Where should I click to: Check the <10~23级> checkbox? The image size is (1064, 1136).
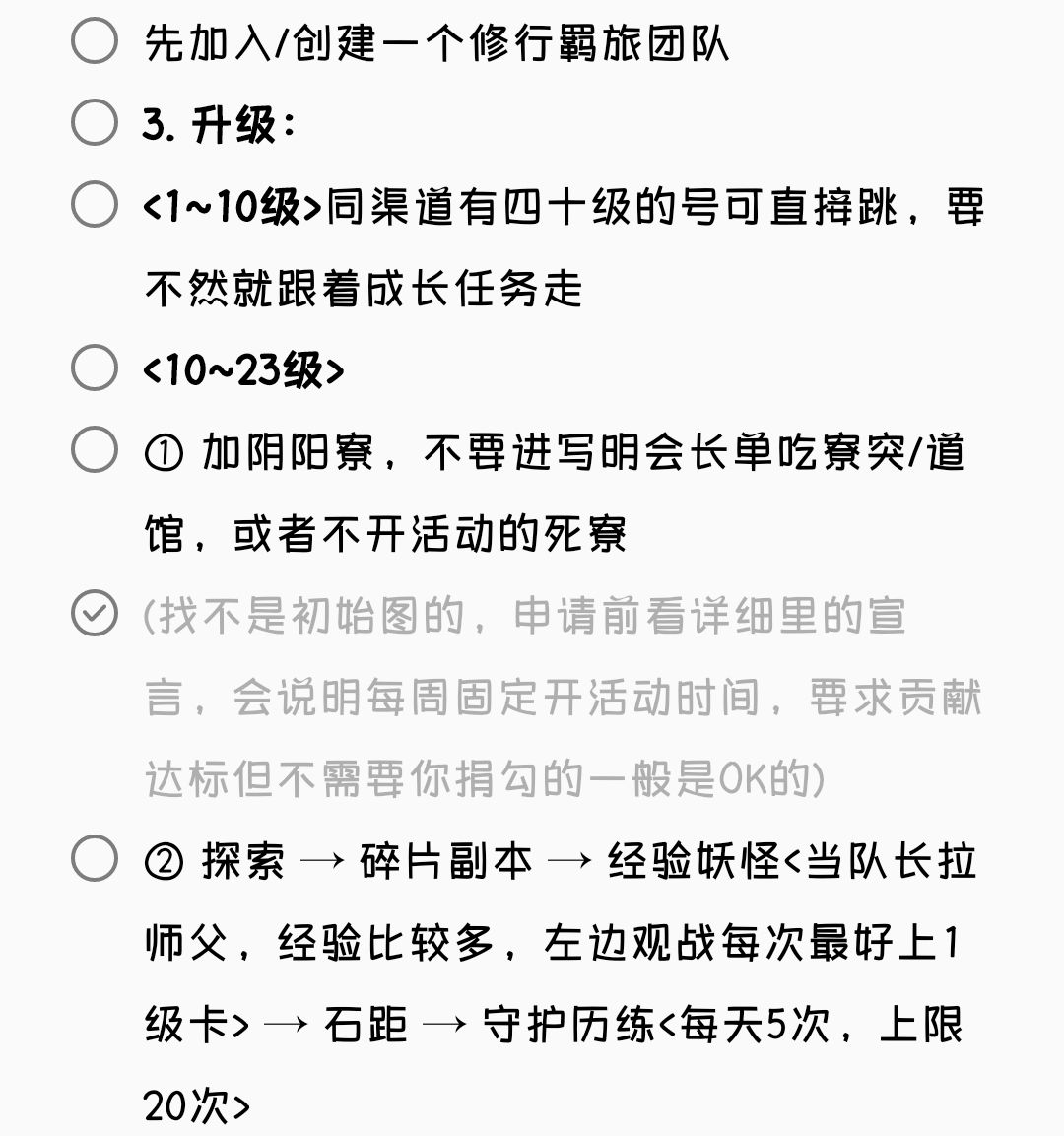pos(95,368)
